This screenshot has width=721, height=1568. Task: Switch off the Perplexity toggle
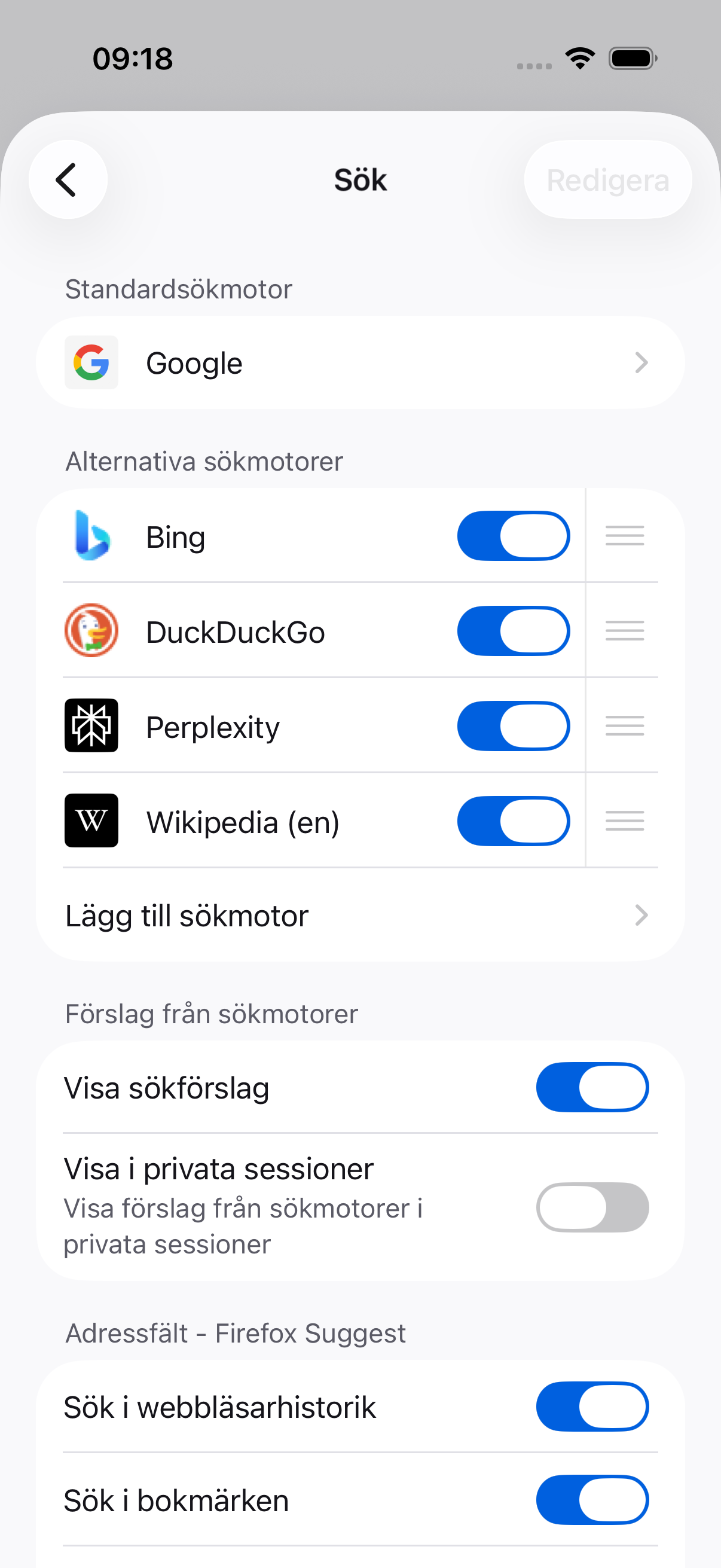tap(514, 726)
